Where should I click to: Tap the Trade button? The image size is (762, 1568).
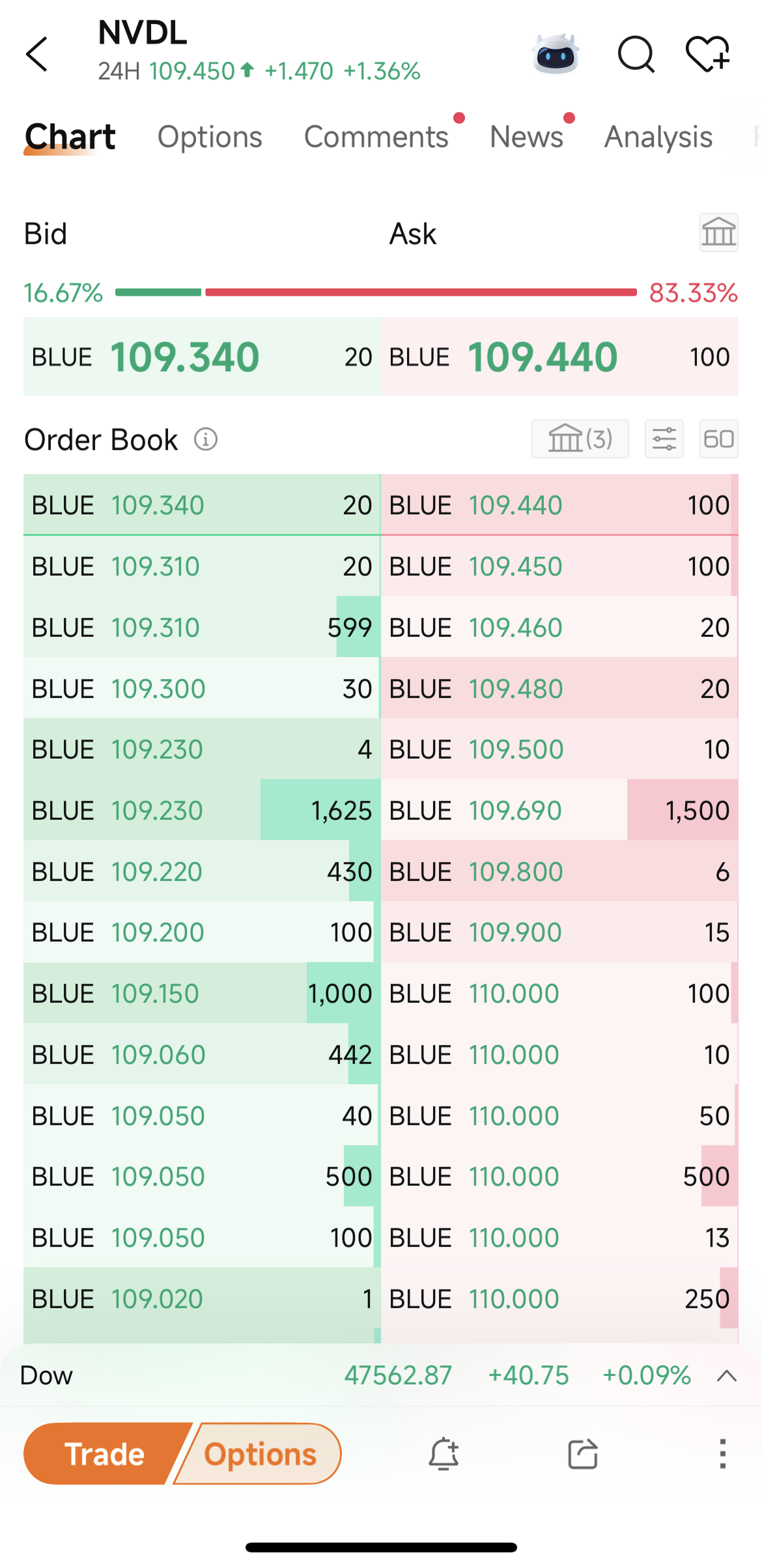[x=104, y=1453]
